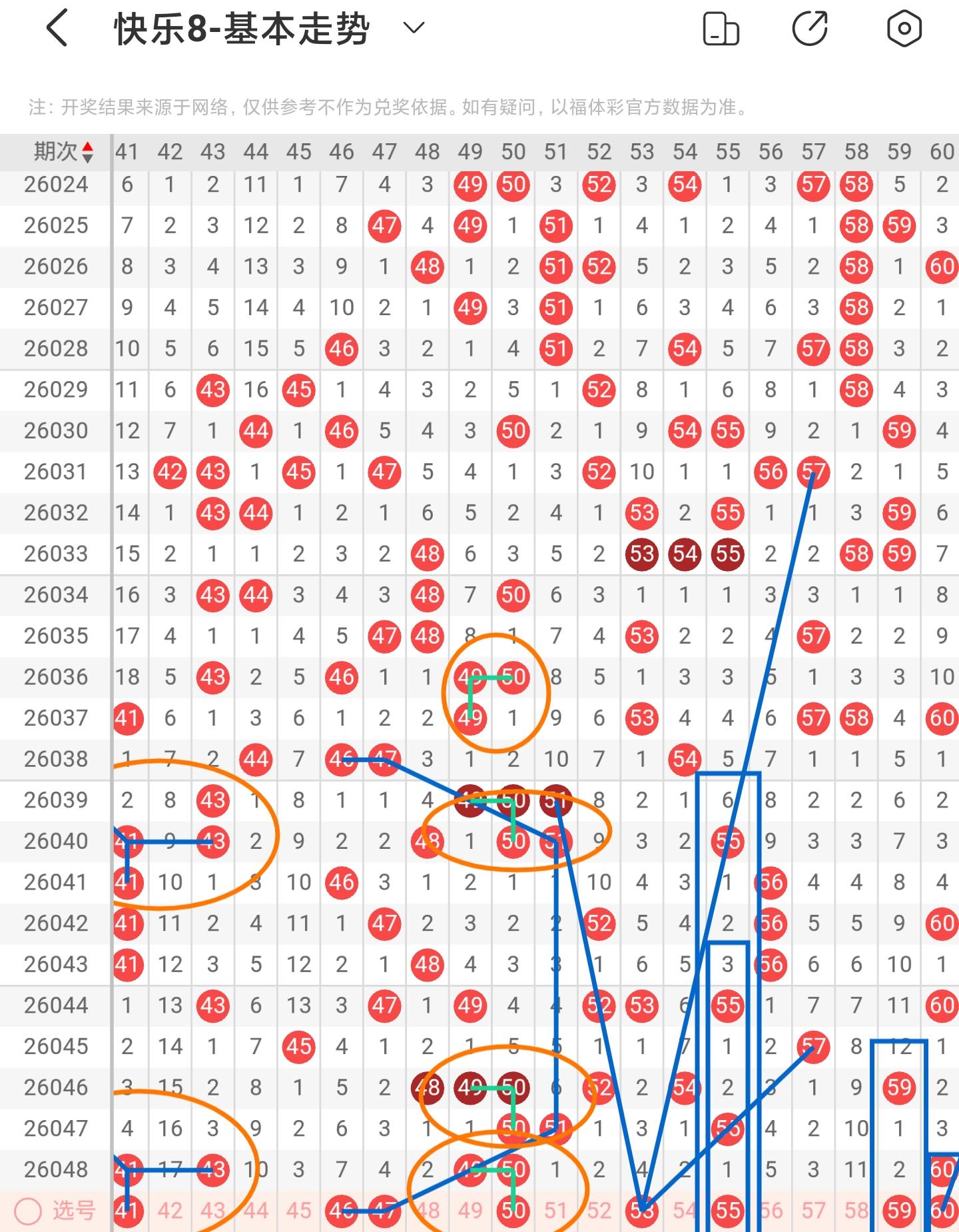The image size is (959, 1232).
Task: Choose number 44 in the 选号 row
Action: point(256,1210)
